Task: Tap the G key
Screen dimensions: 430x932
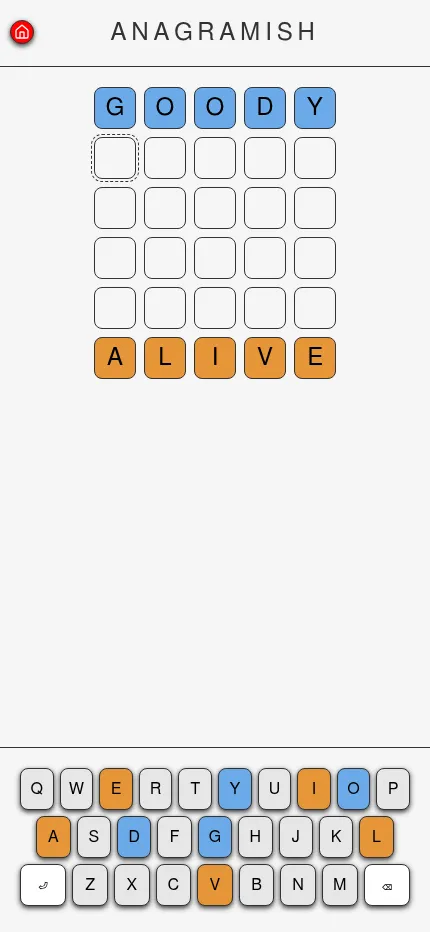Action: point(215,837)
